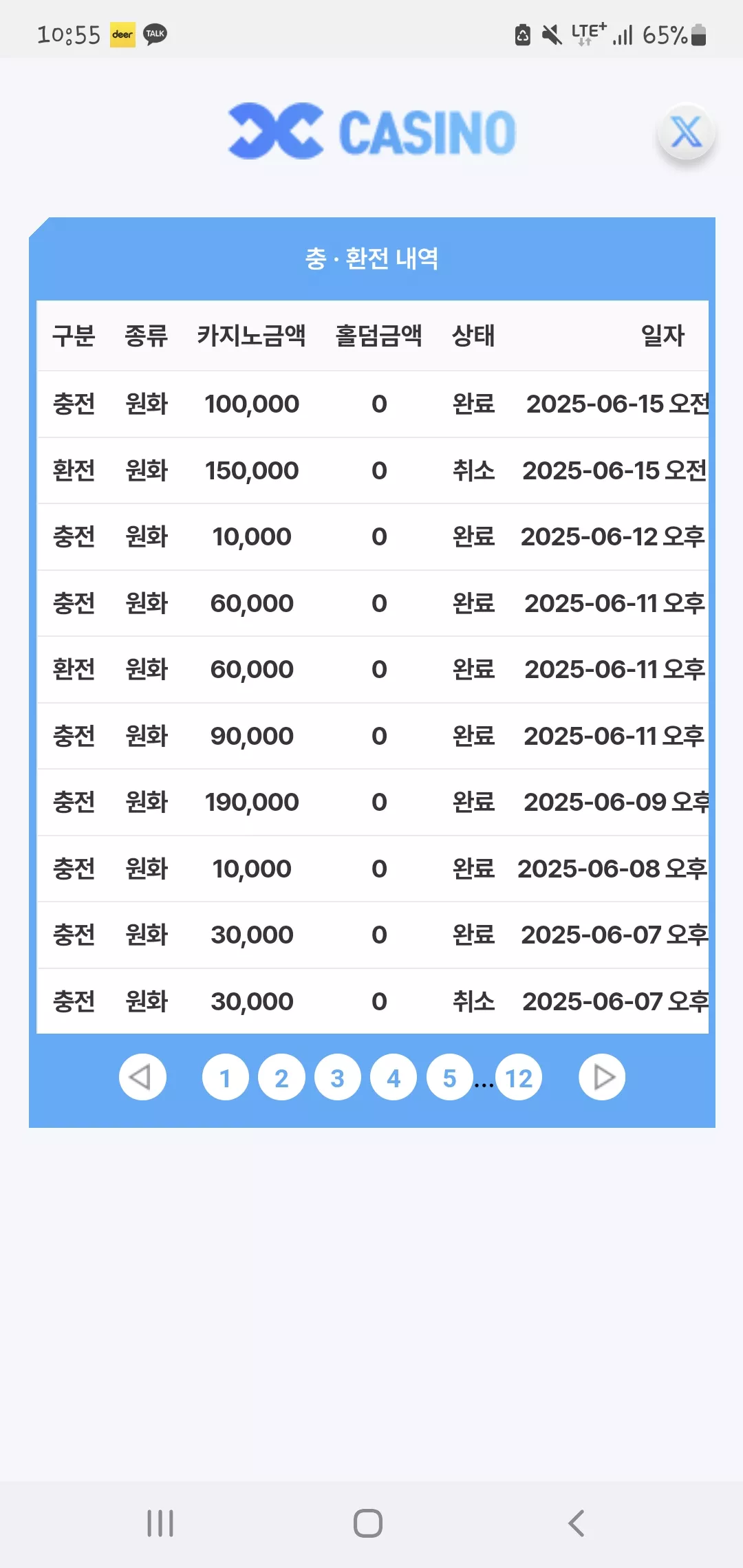Select page 1 of history

point(225,1077)
